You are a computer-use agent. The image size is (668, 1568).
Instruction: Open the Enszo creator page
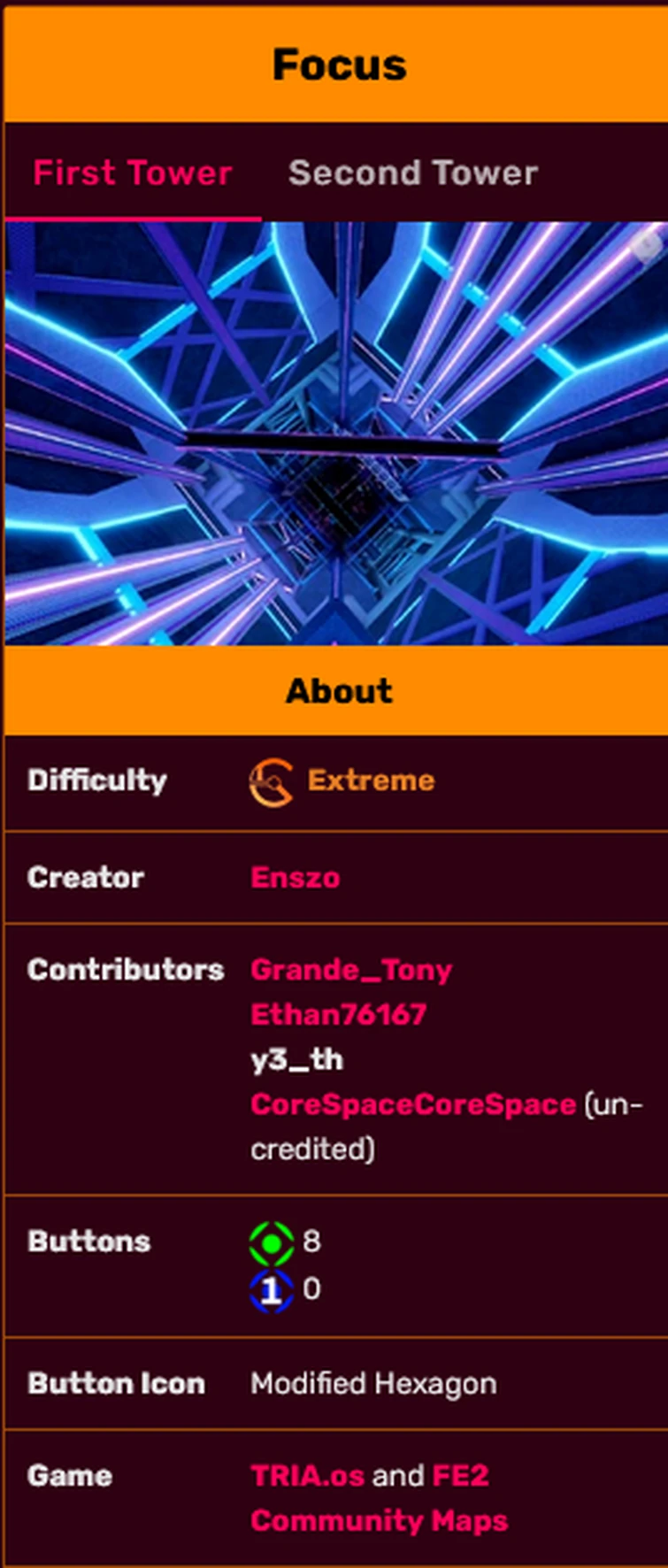tap(296, 877)
